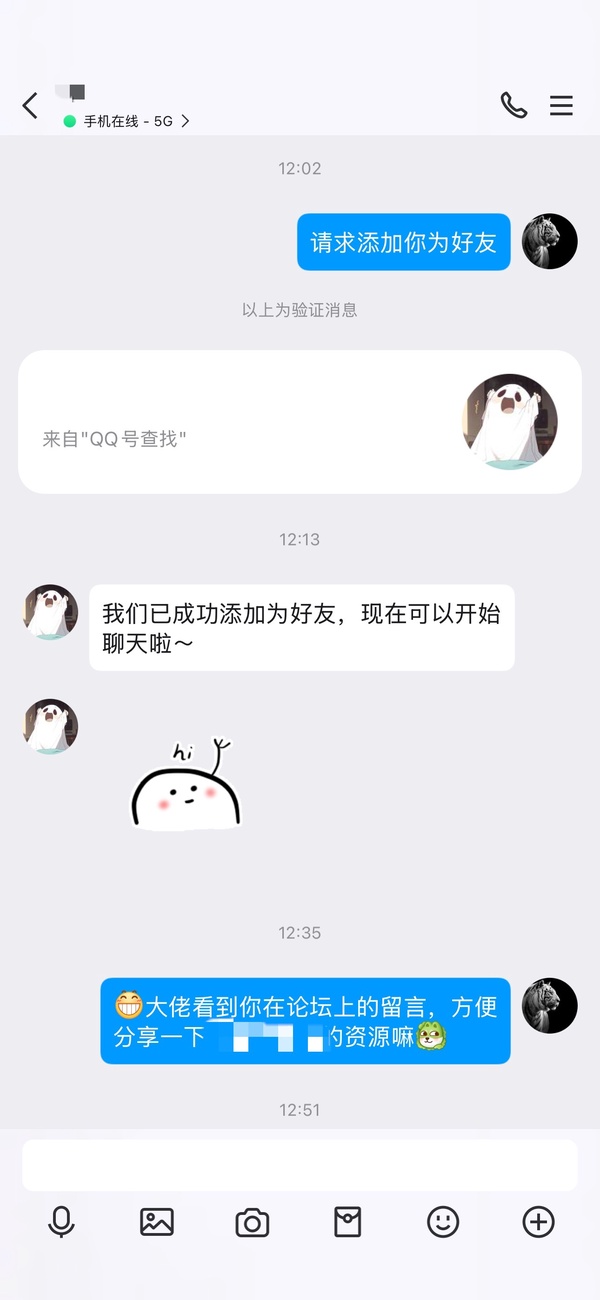Record a voice message with the microphone
600x1300 pixels.
pyautogui.click(x=61, y=1221)
